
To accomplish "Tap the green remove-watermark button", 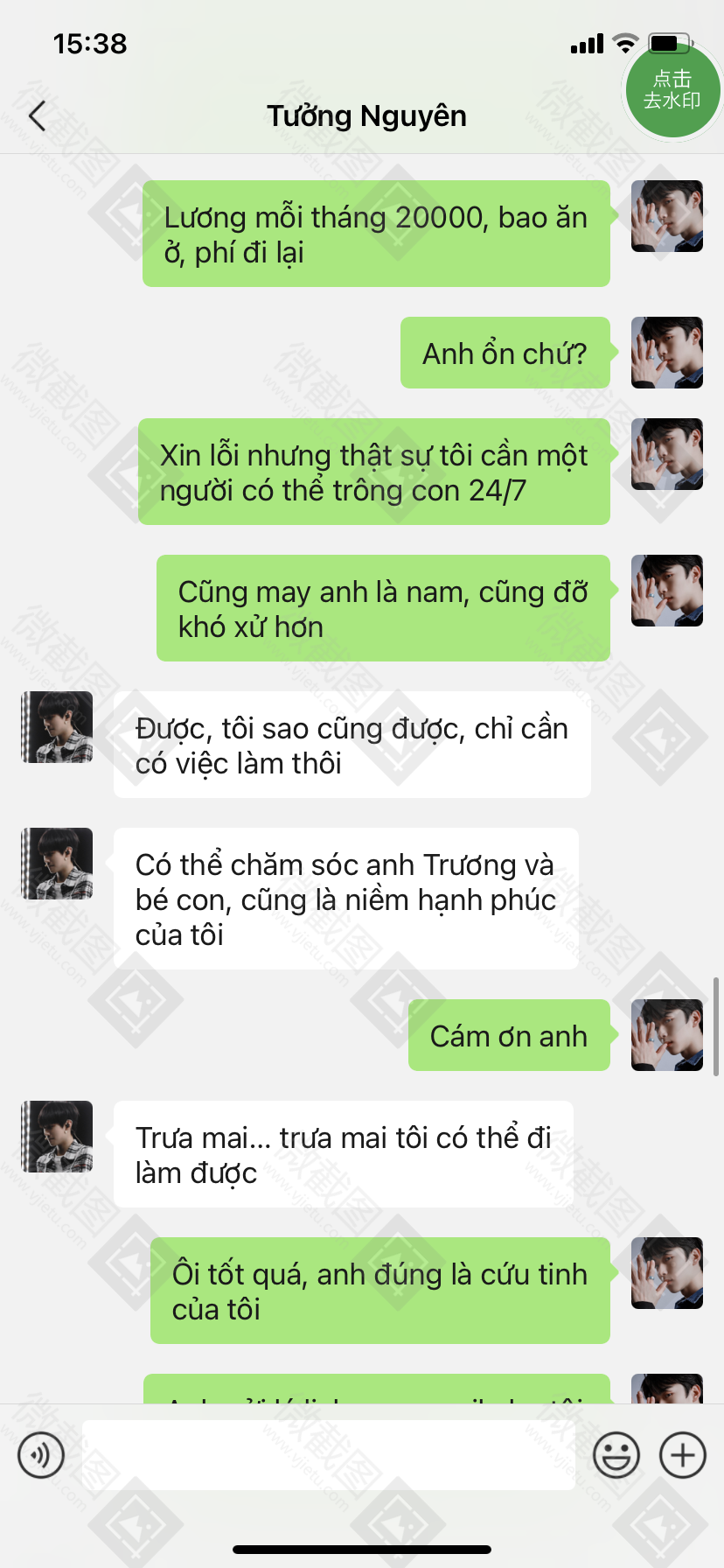I will [x=672, y=90].
